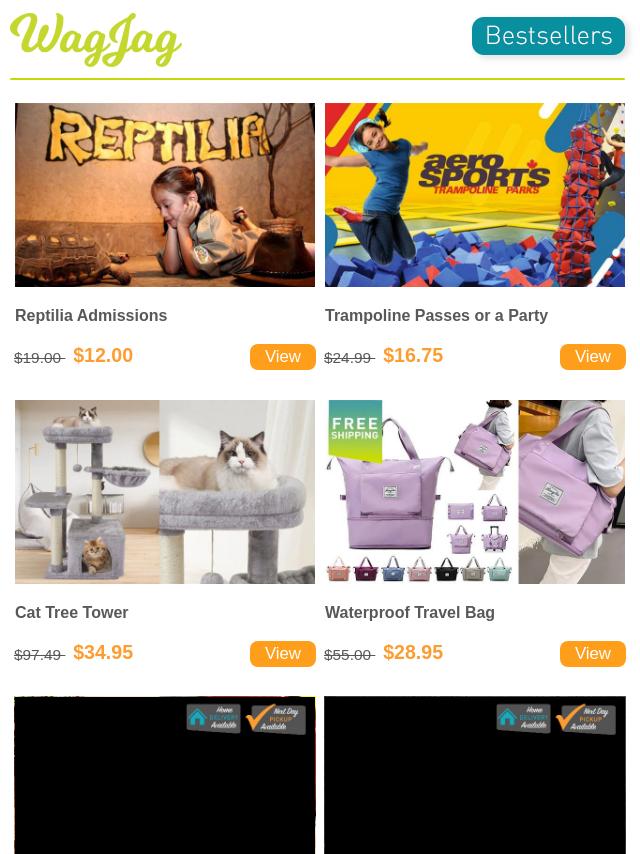View the Reptilia Admissions deal

click(x=282, y=357)
